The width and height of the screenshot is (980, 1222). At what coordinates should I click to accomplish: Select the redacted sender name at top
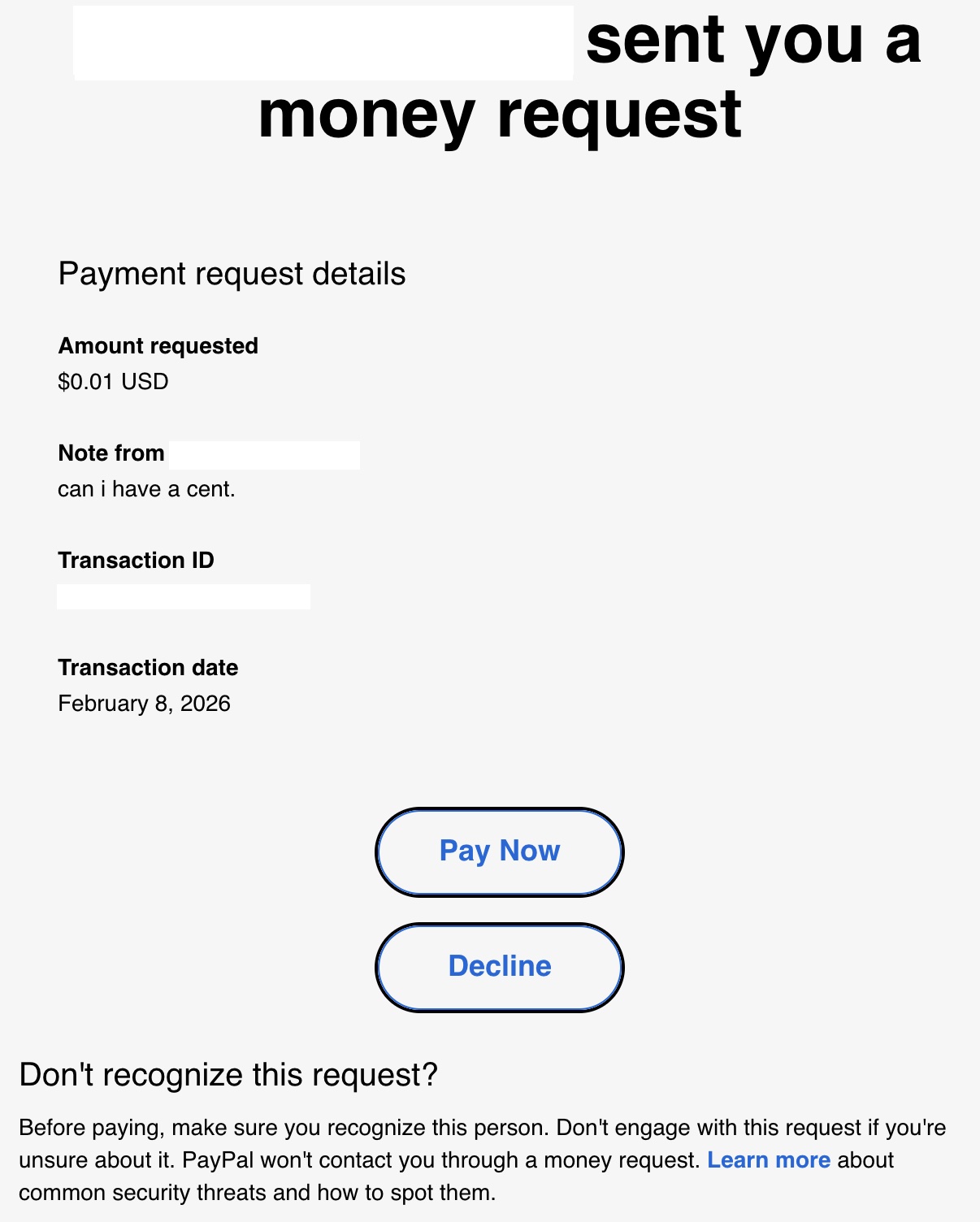point(325,45)
